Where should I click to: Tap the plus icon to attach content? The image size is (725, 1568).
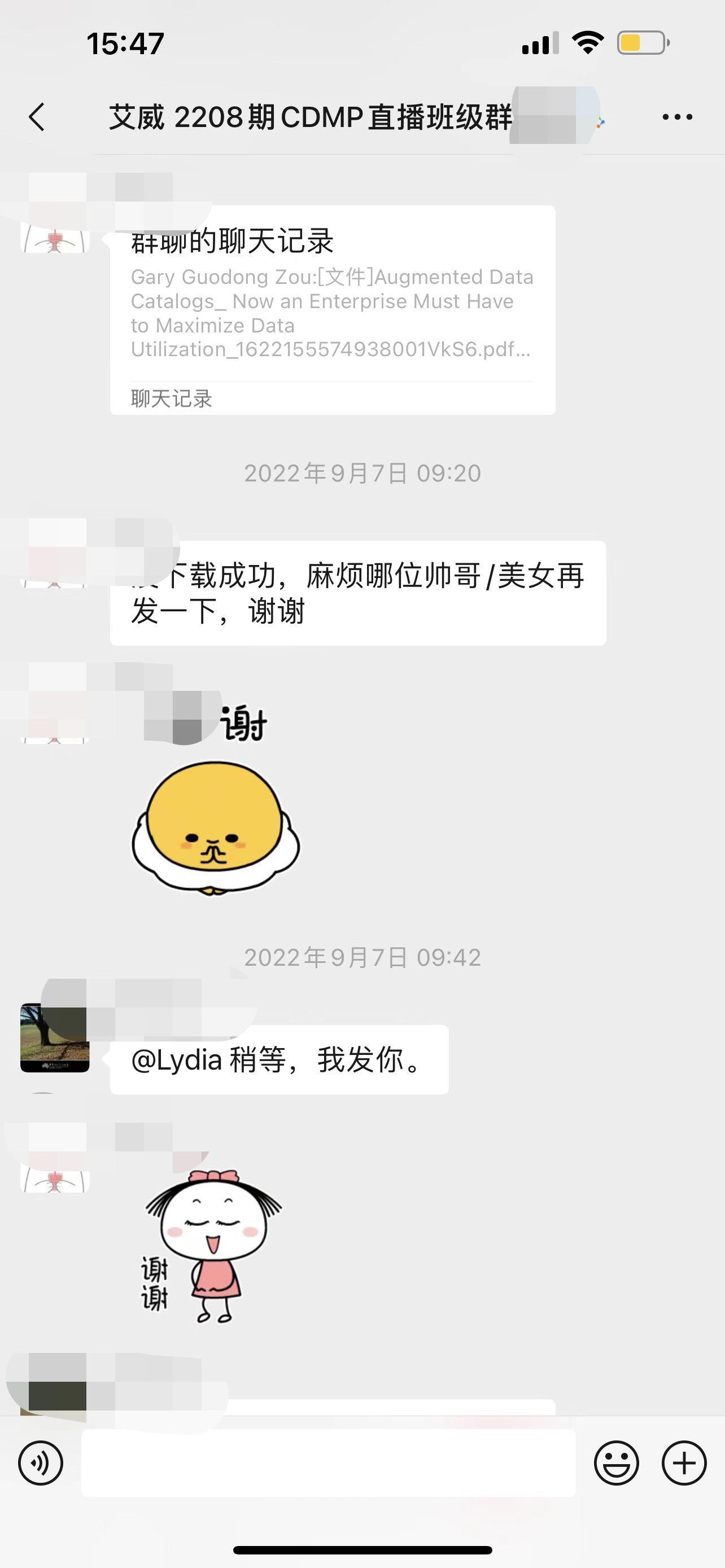tap(684, 1464)
